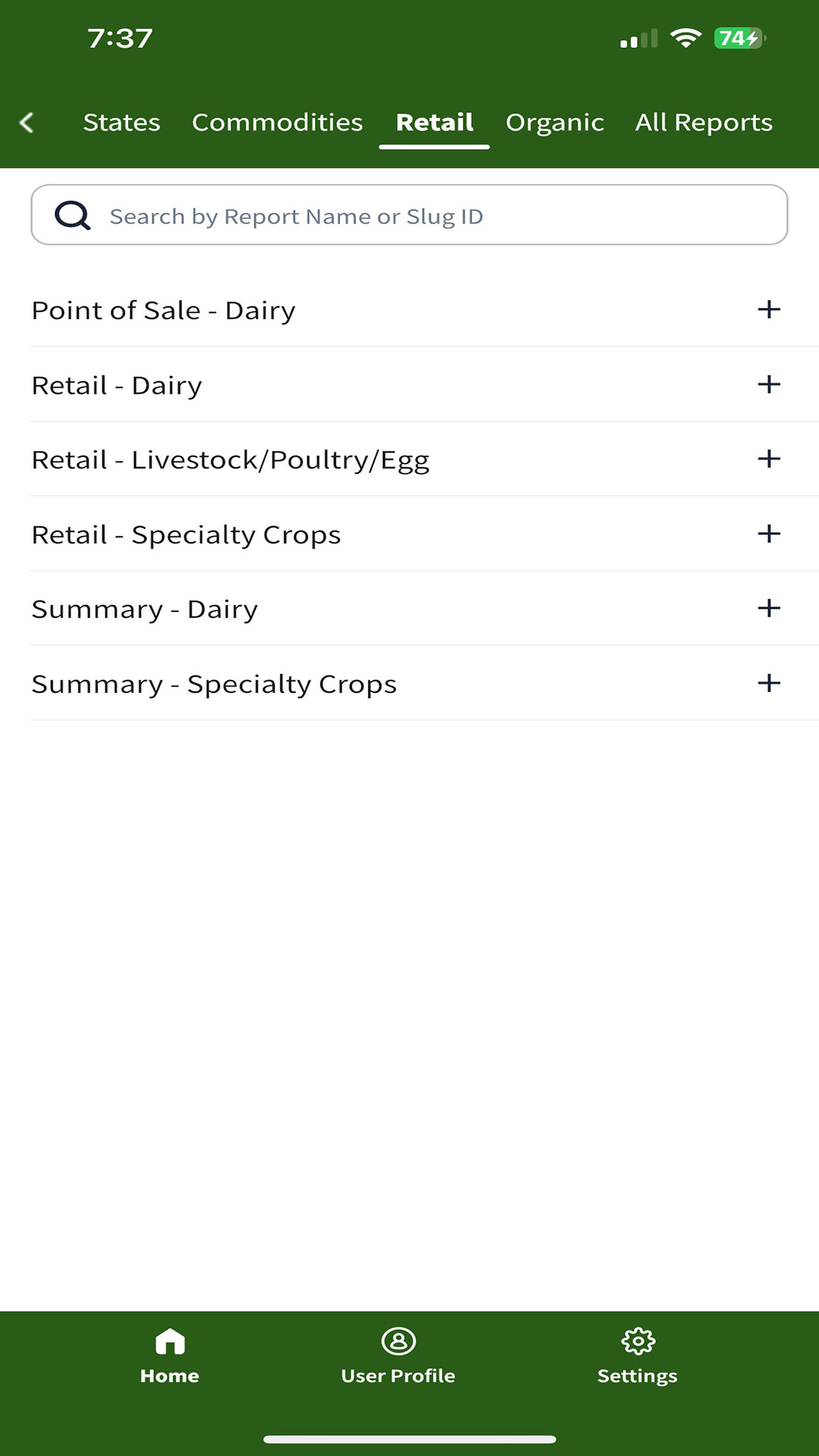Switch to the States tab
Image resolution: width=819 pixels, height=1456 pixels.
tap(122, 123)
